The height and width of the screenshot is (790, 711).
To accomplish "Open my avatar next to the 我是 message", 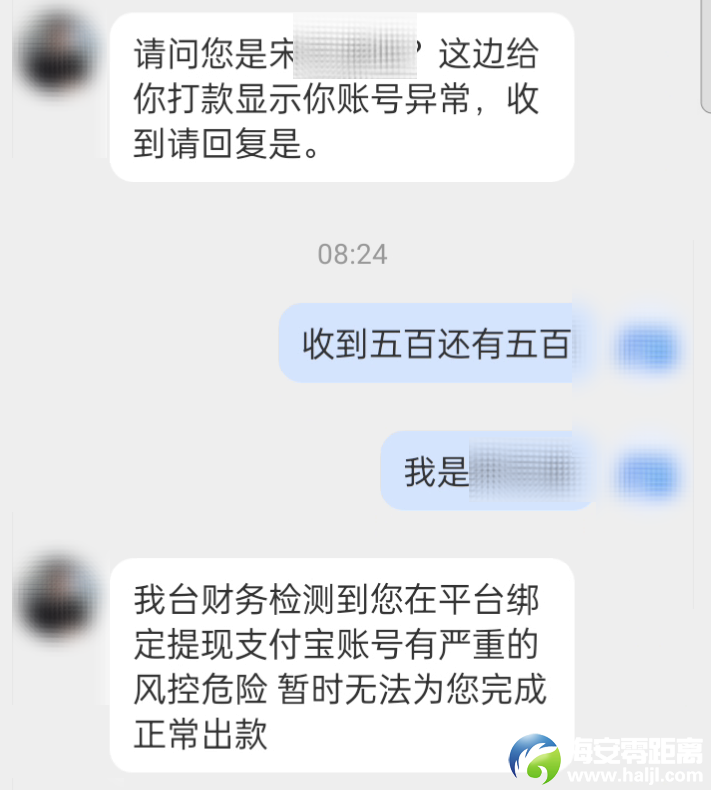I will coord(647,475).
